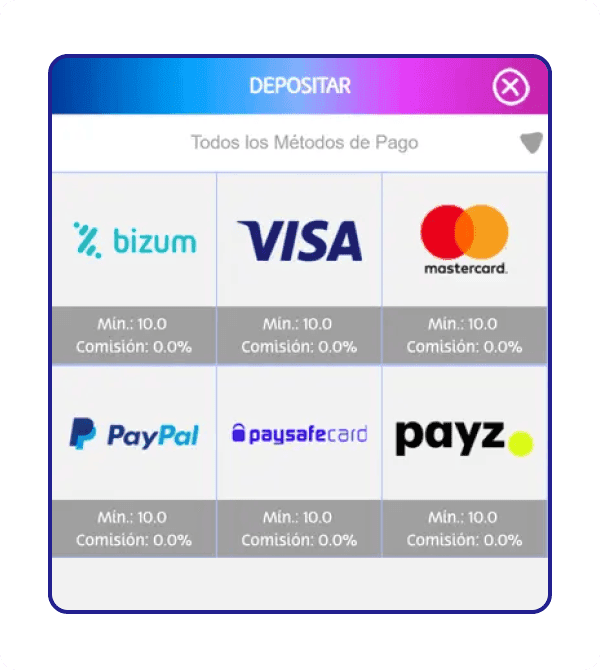Select Bizum as deposit method
Viewport: 600px width, 670px height.
(x=134, y=241)
